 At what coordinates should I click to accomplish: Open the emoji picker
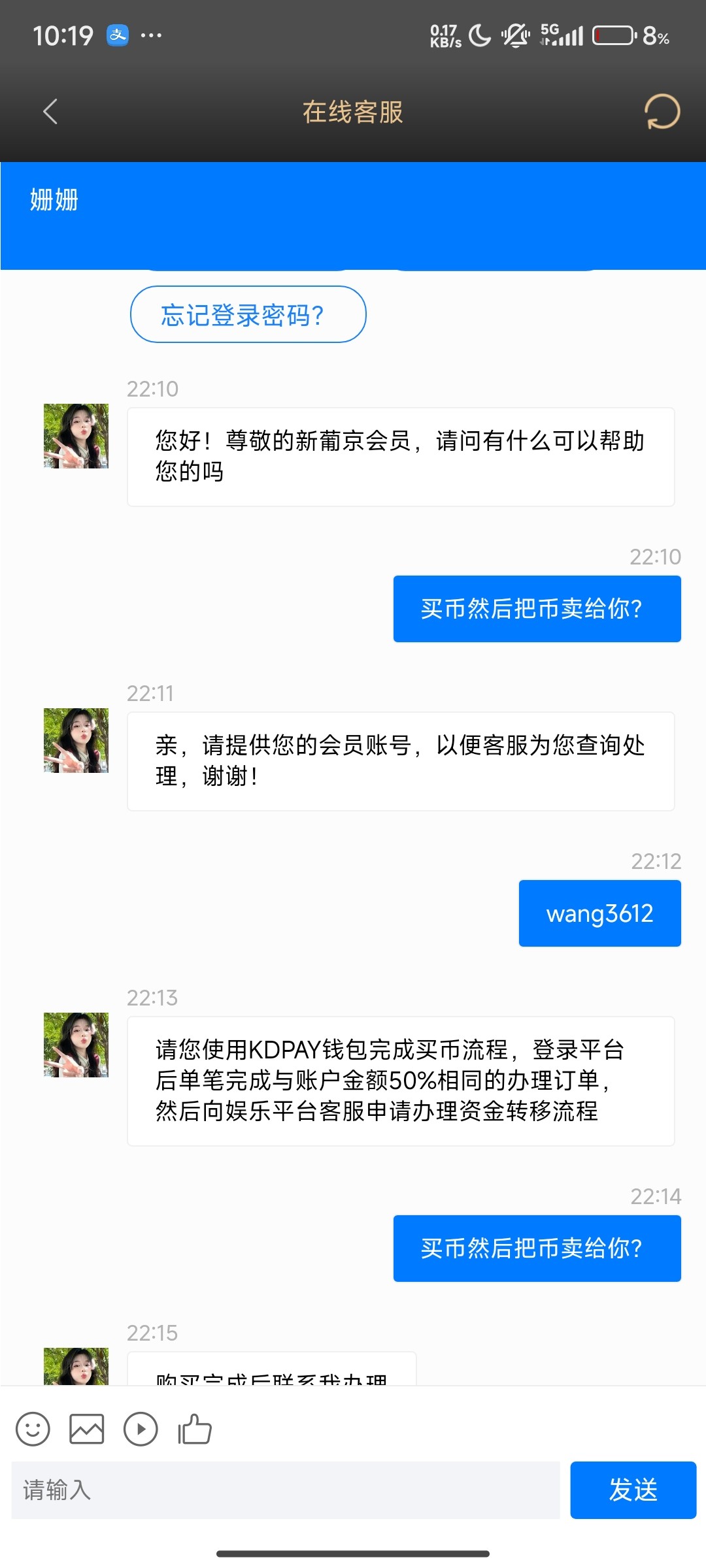33,1429
